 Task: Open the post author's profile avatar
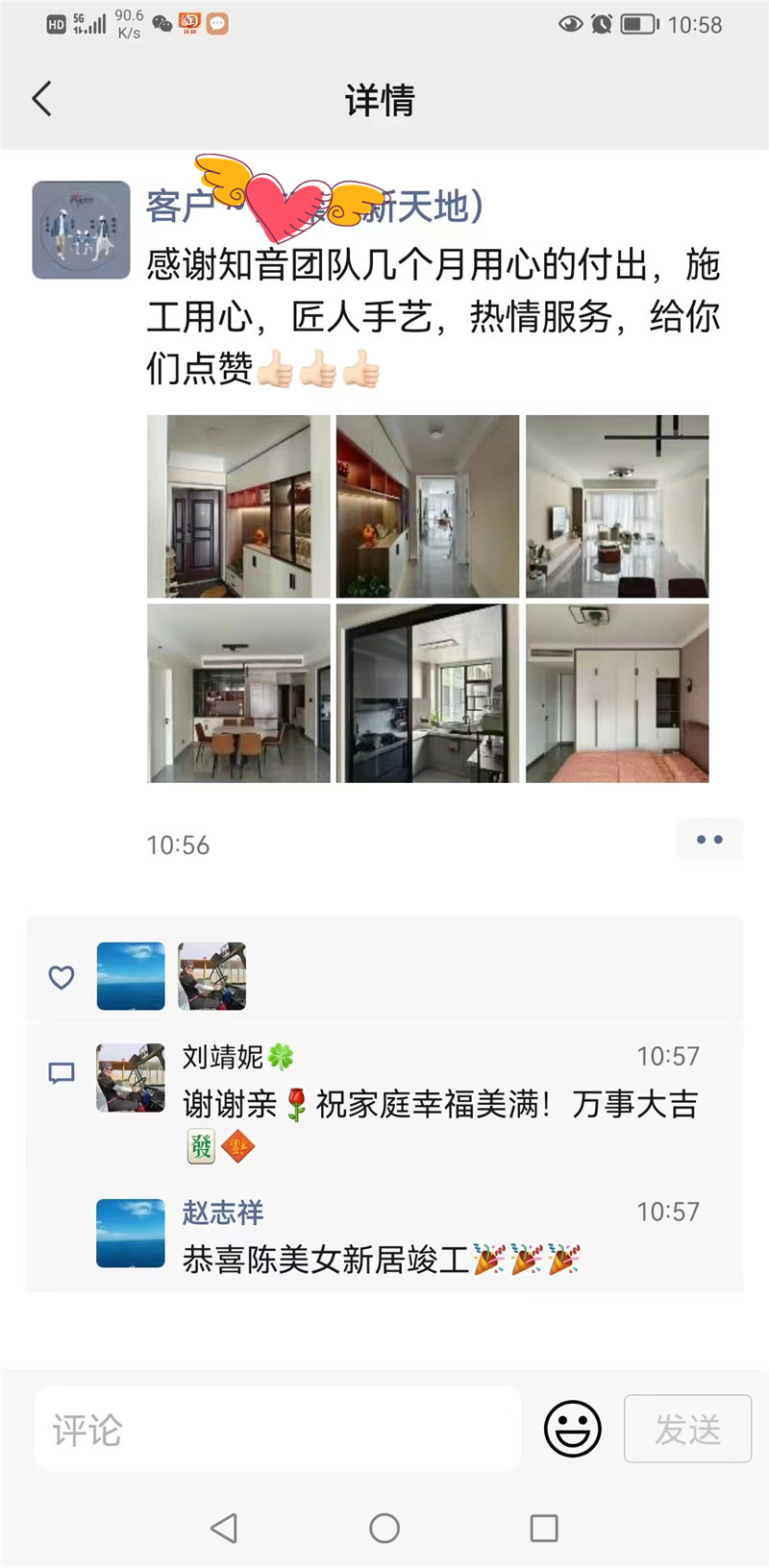82,231
